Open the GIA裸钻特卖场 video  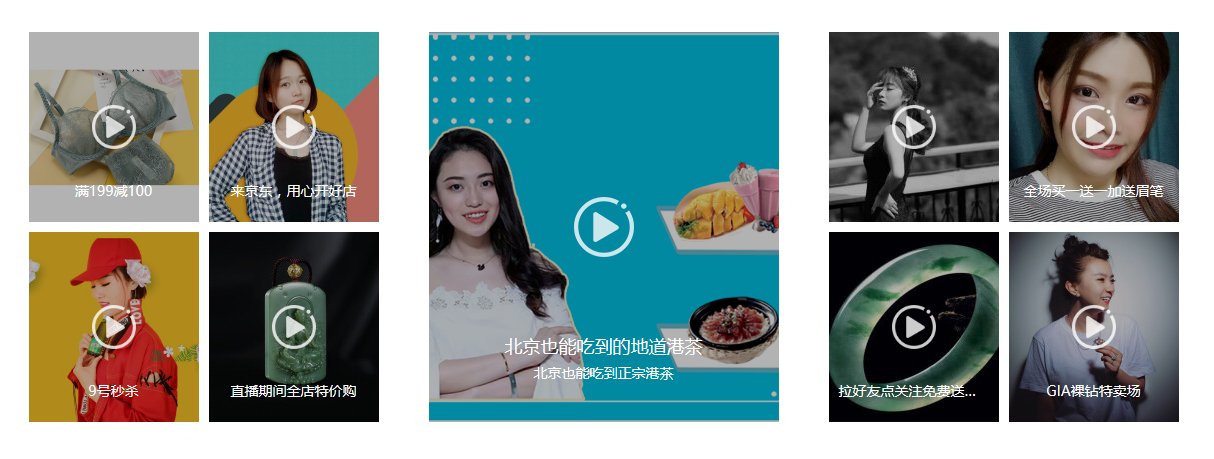point(1093,327)
